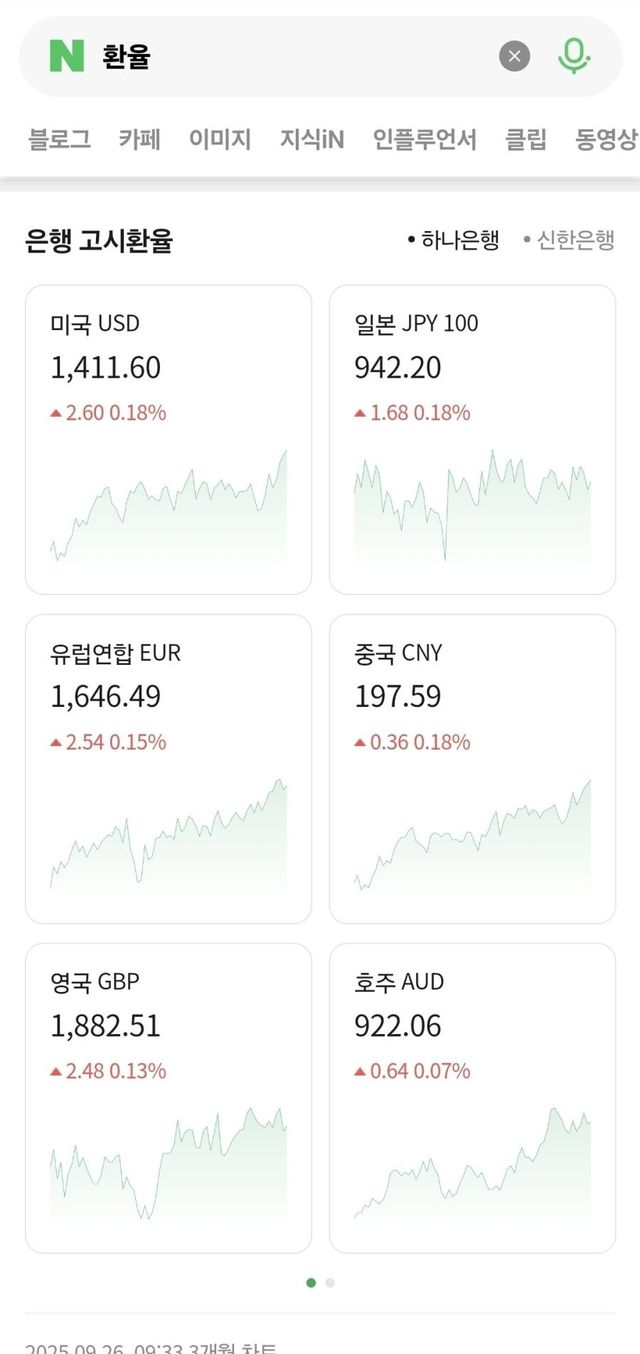This screenshot has width=640, height=1354.
Task: Switch to the 동영상 tab
Action: point(605,140)
